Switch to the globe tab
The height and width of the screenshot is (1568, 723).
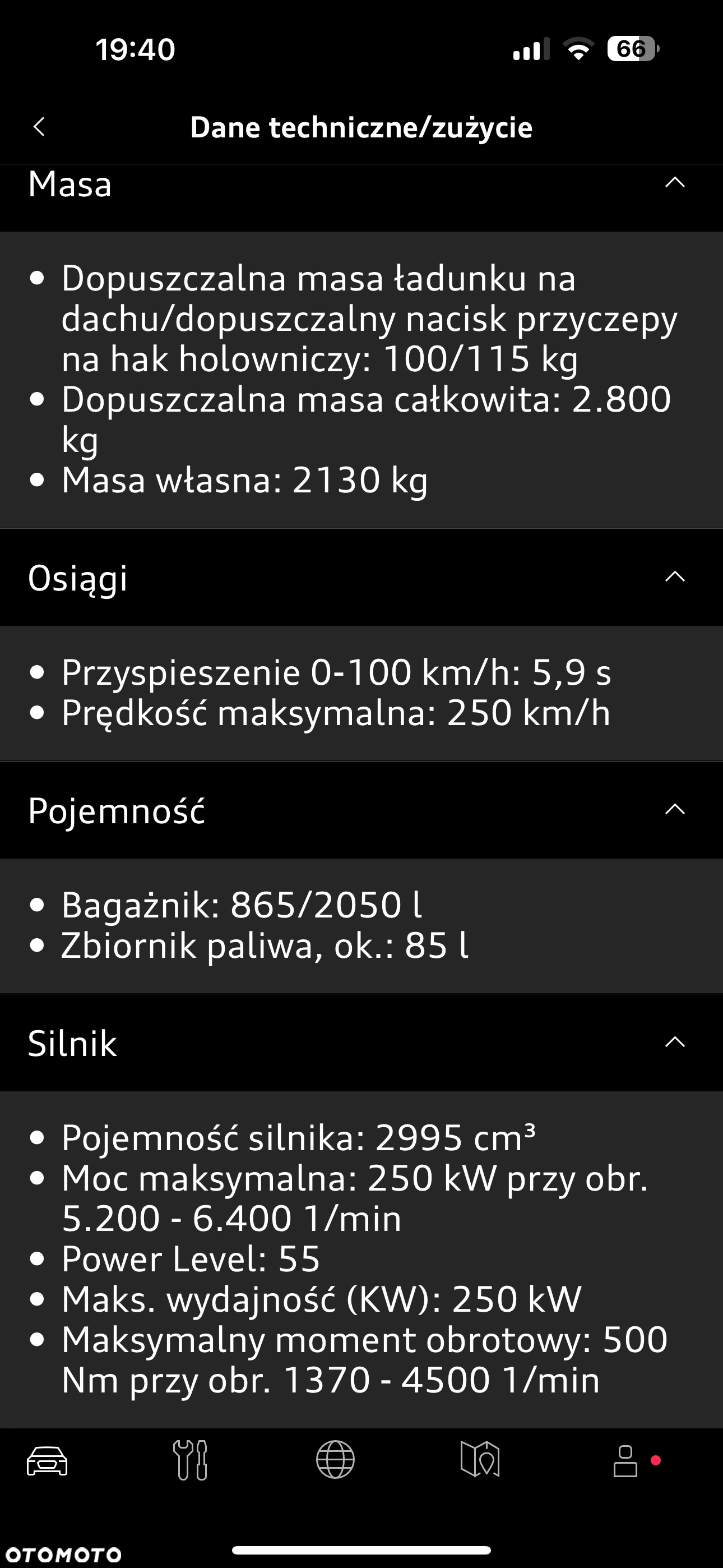(335, 1461)
